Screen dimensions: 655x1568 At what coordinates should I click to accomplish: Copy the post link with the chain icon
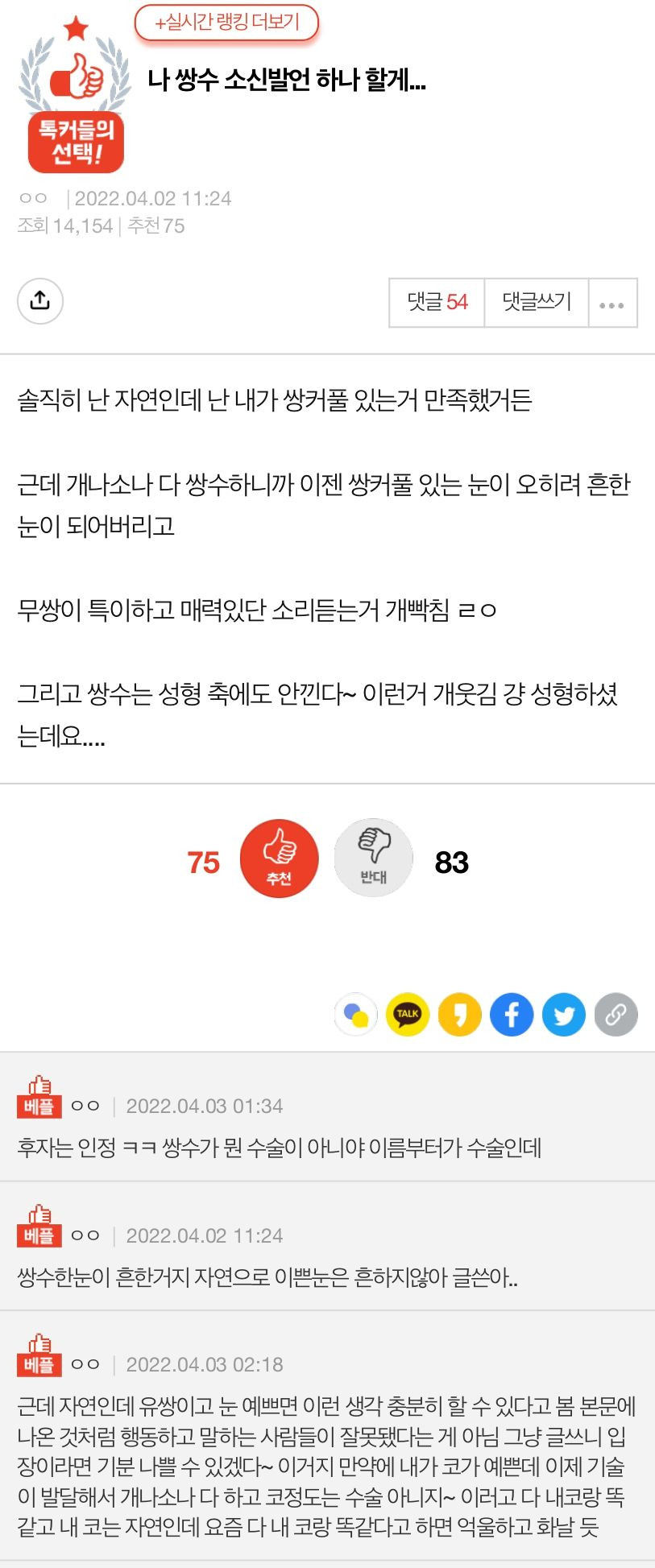[616, 1014]
